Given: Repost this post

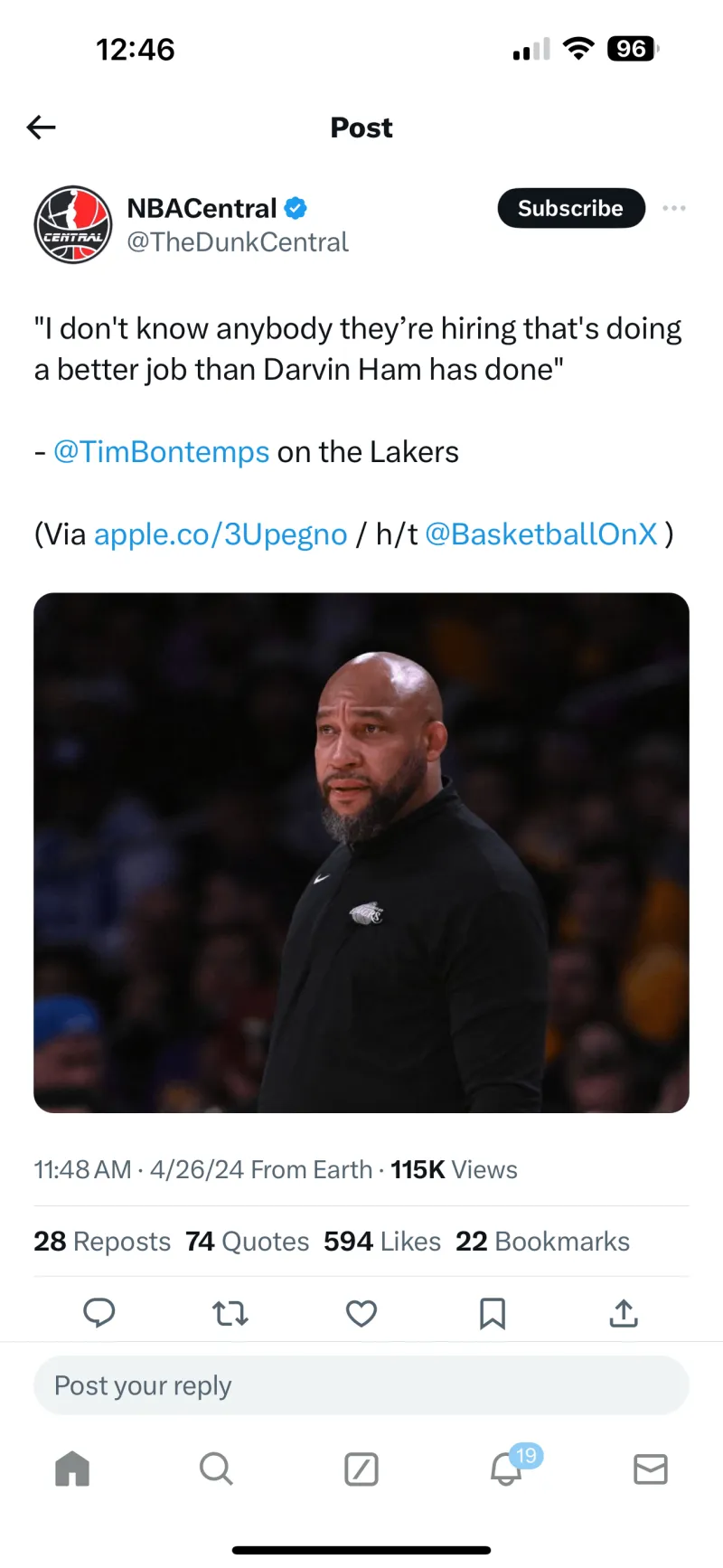Looking at the screenshot, I should pyautogui.click(x=230, y=1313).
